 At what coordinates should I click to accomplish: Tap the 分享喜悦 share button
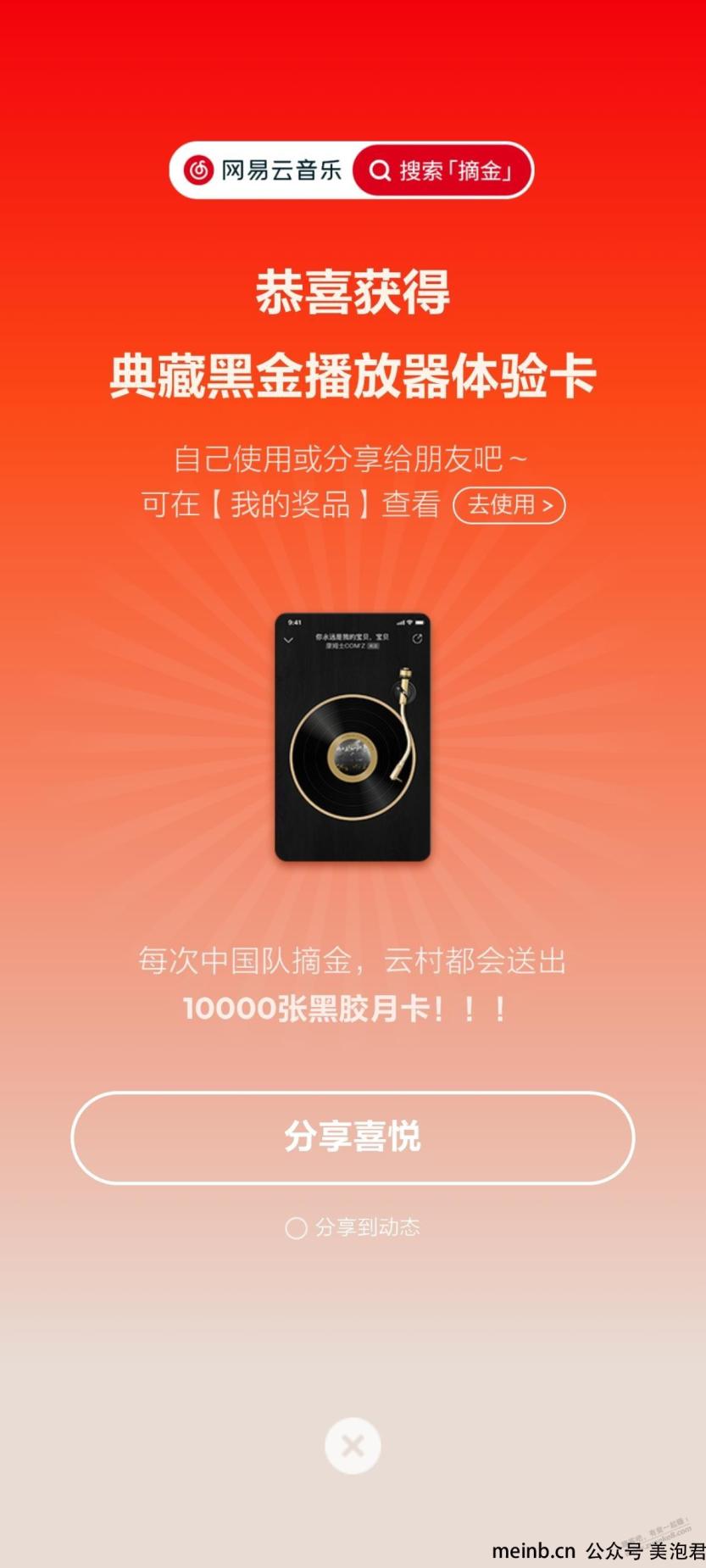click(353, 1137)
